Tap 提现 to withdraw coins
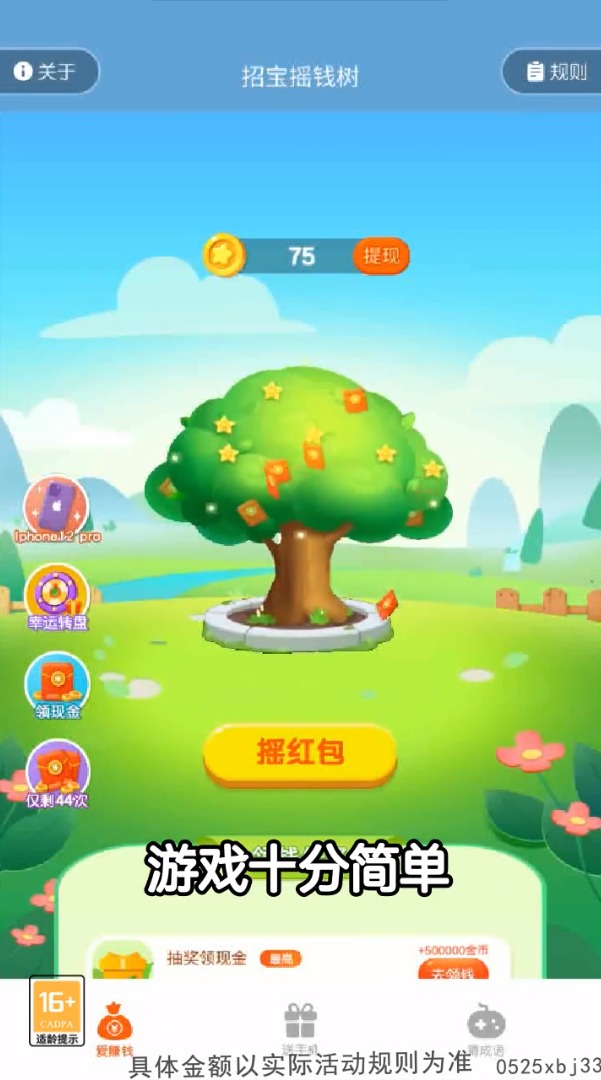 [x=381, y=256]
